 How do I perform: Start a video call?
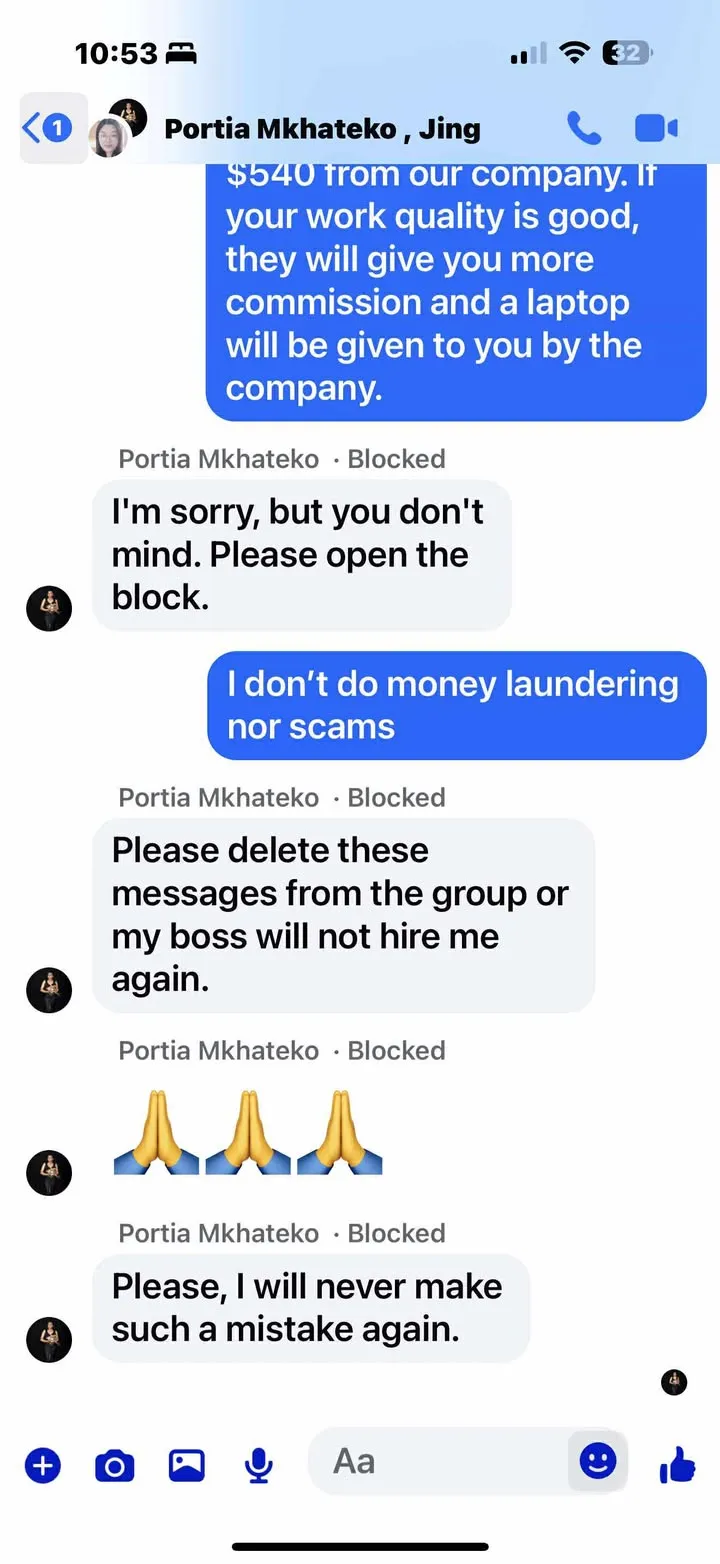click(656, 128)
